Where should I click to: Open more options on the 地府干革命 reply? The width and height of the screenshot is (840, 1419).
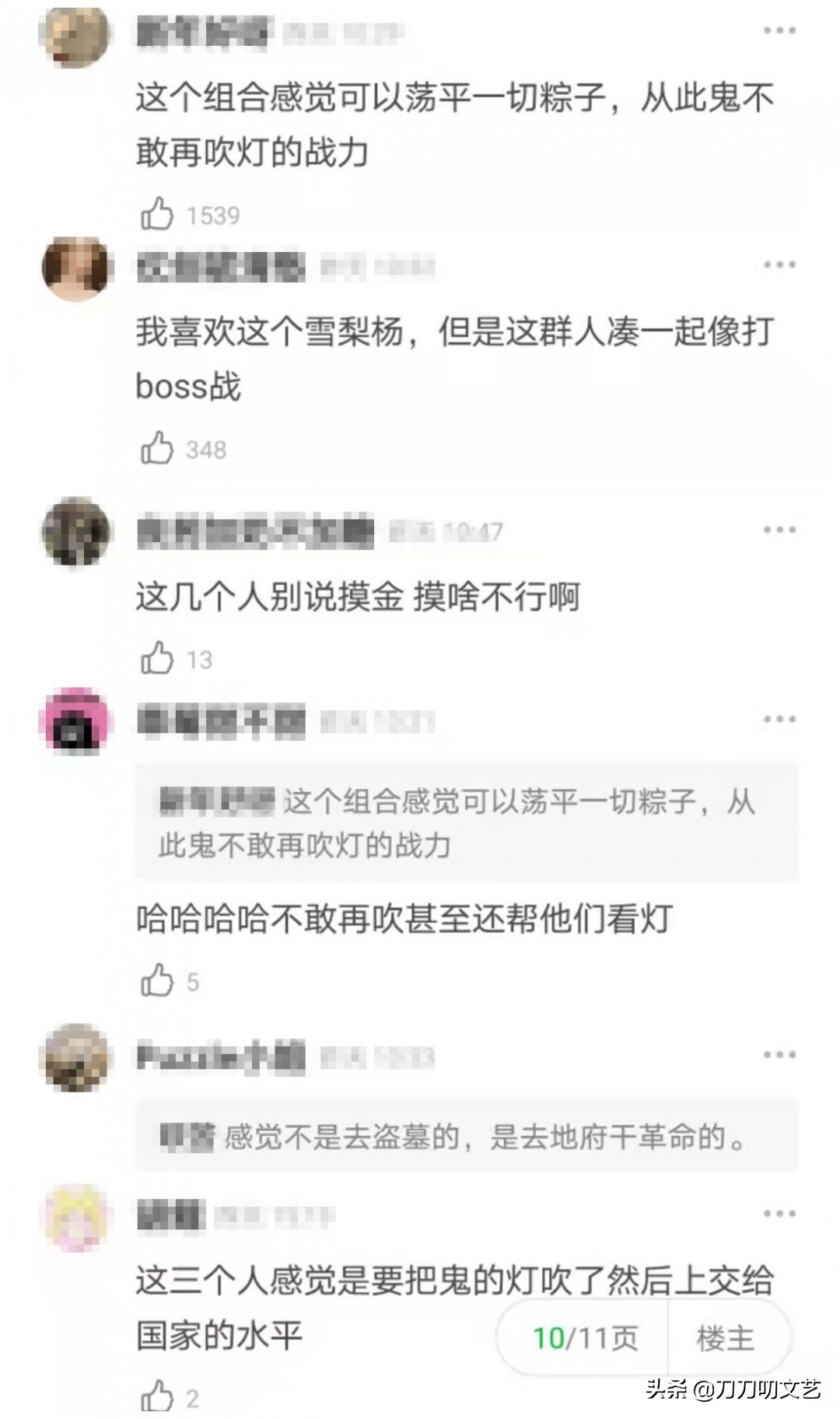(x=779, y=1056)
